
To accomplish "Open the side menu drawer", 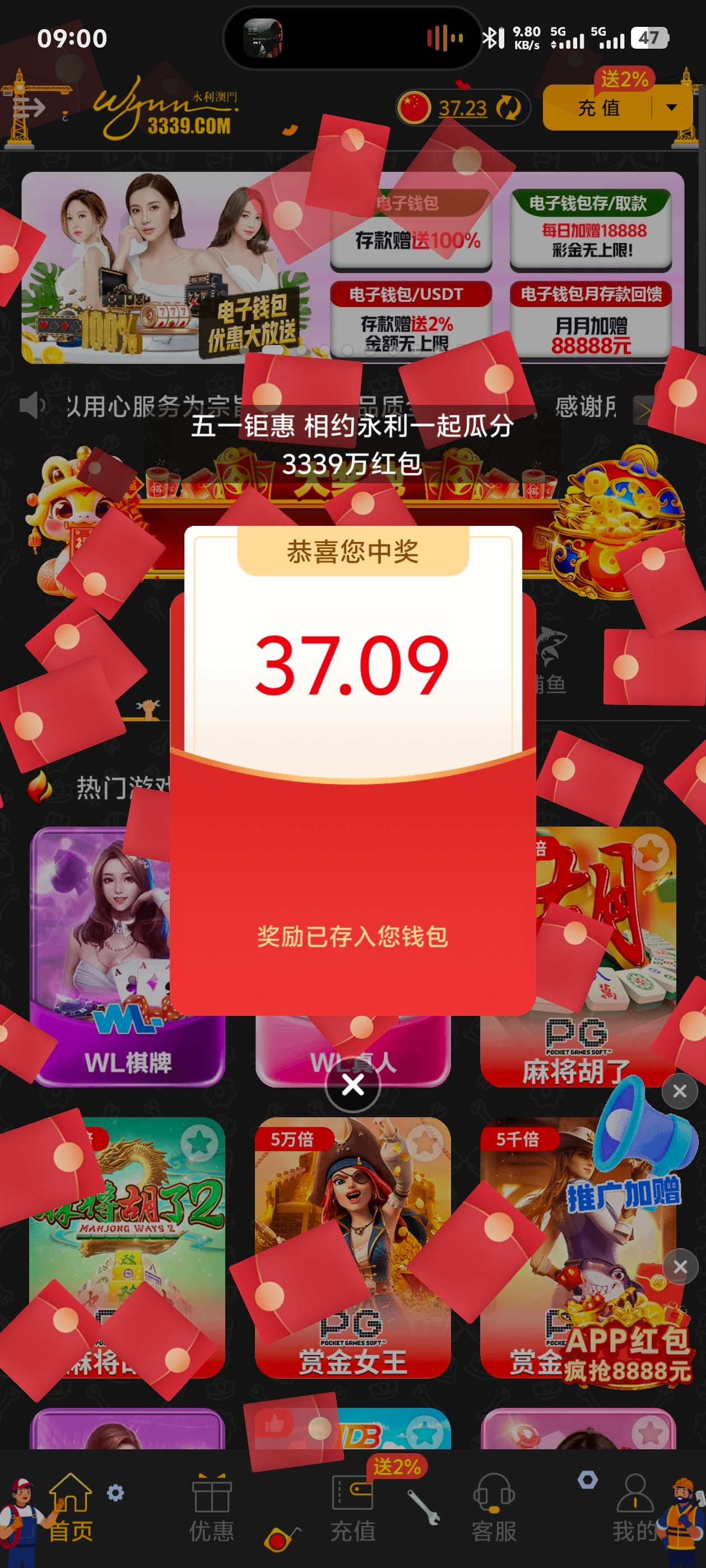I will (x=29, y=108).
